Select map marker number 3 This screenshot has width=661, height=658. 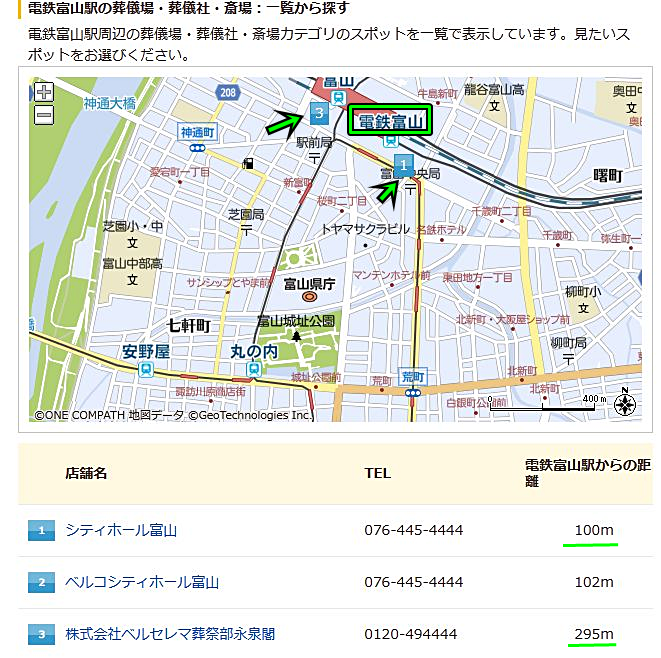318,113
